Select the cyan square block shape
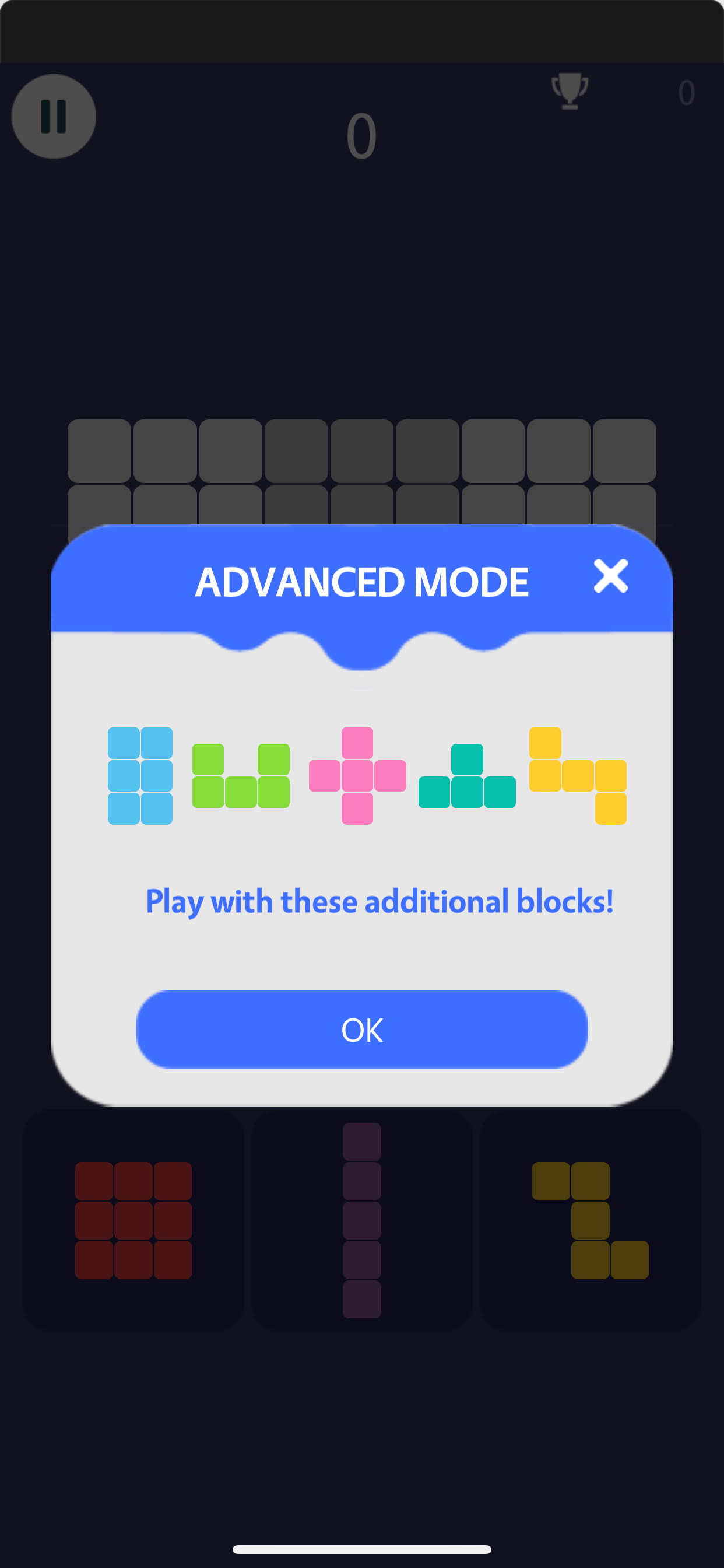The width and height of the screenshot is (724, 1568). [141, 776]
